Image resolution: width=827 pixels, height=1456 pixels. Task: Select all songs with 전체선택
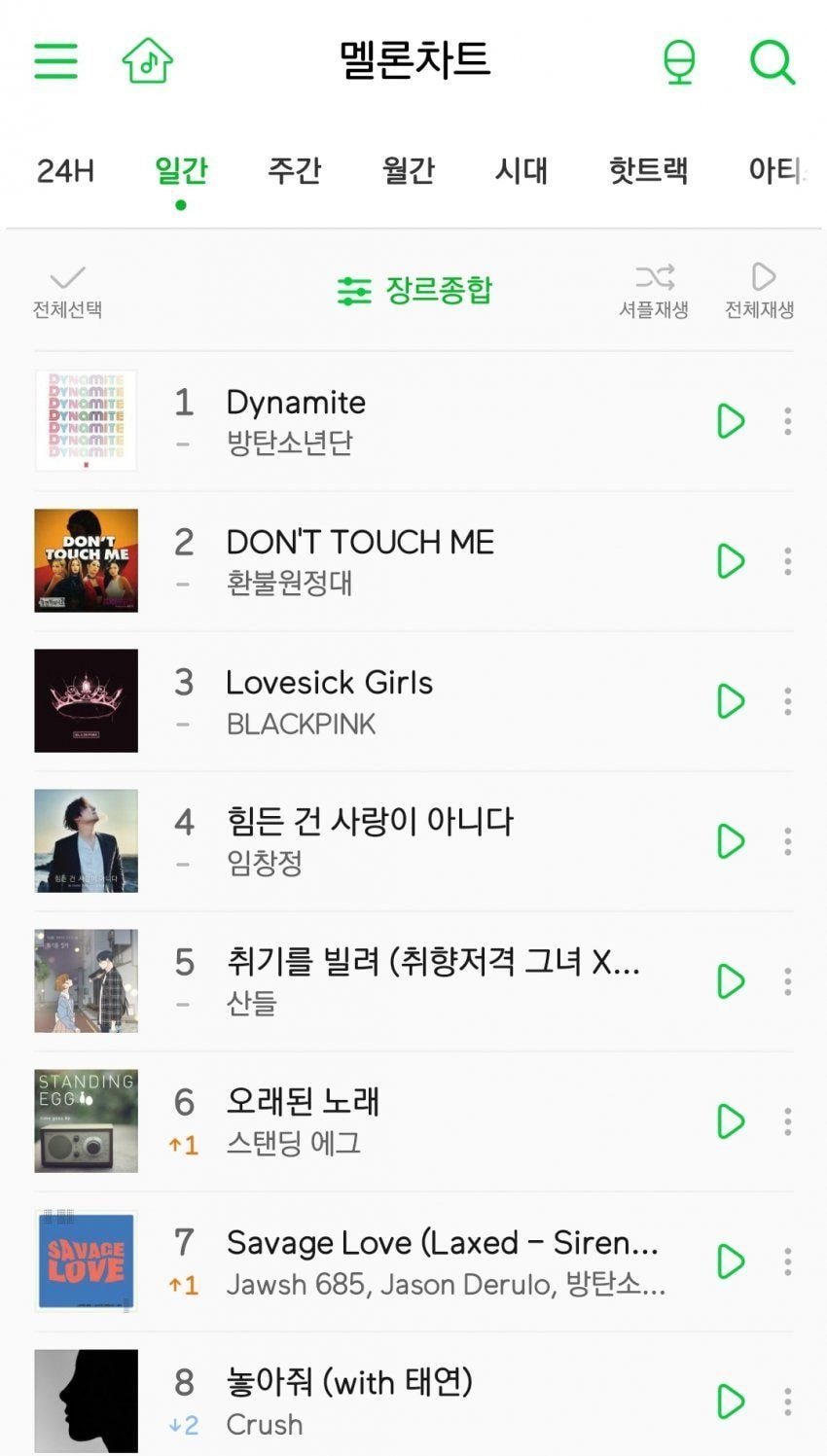(67, 291)
